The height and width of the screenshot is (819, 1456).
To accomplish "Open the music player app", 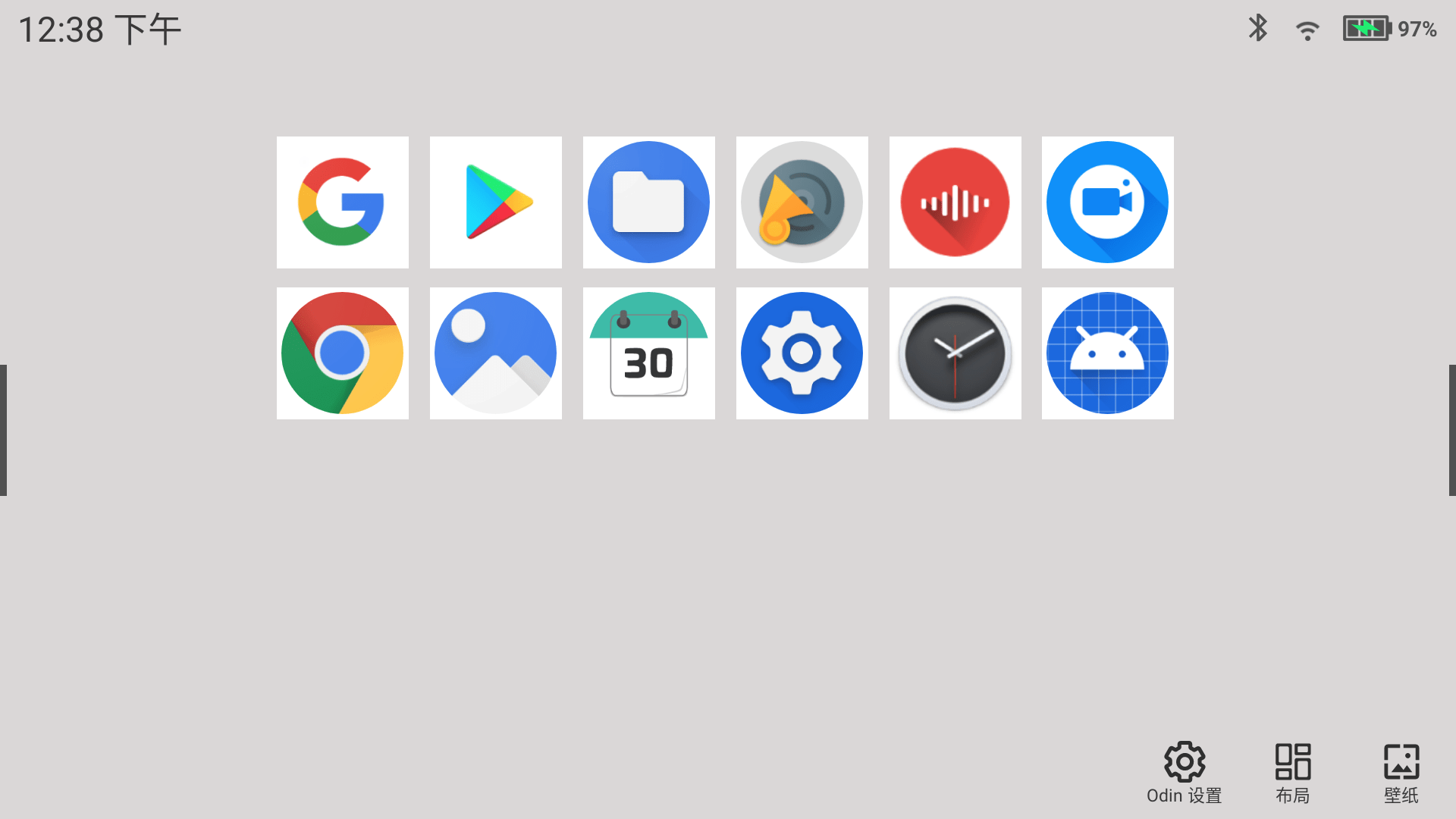I will click(802, 202).
